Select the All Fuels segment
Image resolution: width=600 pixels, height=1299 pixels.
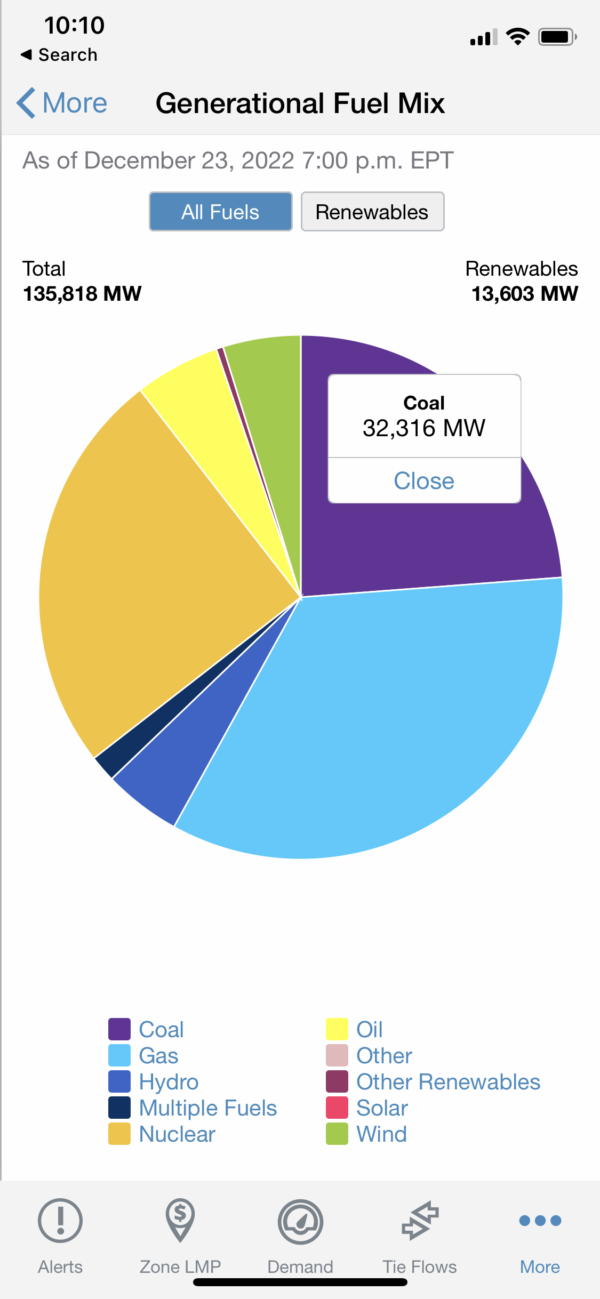tap(220, 212)
